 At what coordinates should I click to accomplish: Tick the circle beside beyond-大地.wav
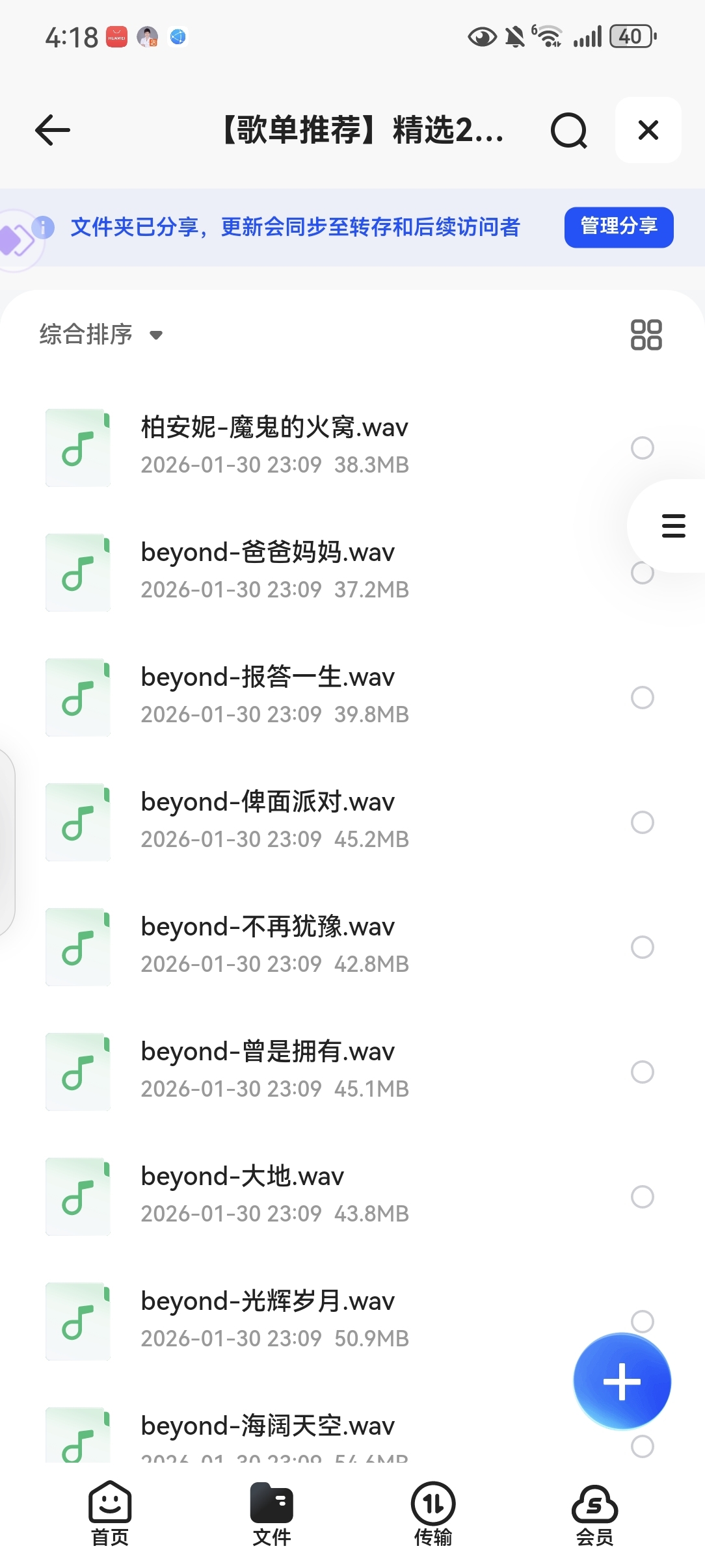[x=643, y=1197]
